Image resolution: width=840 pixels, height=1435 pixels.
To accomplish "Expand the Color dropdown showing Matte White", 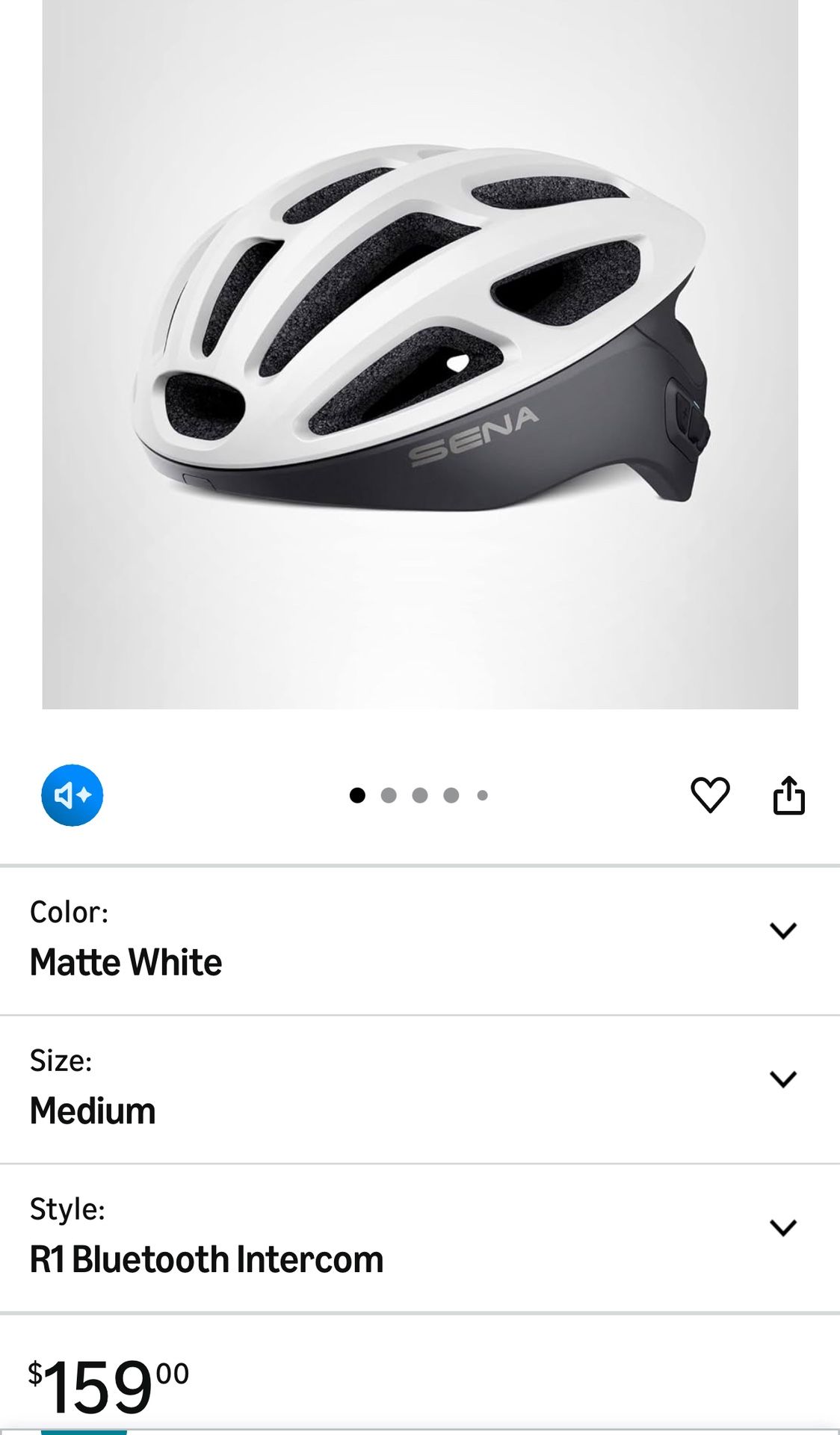I will click(x=782, y=931).
